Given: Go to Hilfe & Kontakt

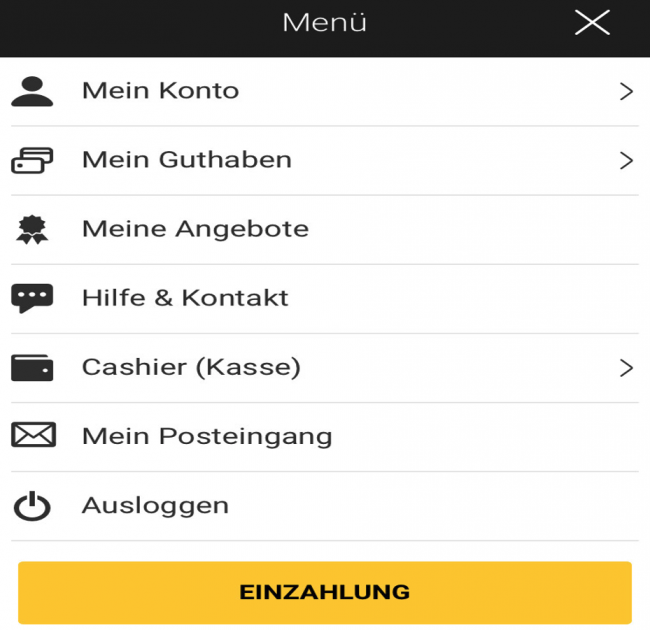Looking at the screenshot, I should pos(185,298).
